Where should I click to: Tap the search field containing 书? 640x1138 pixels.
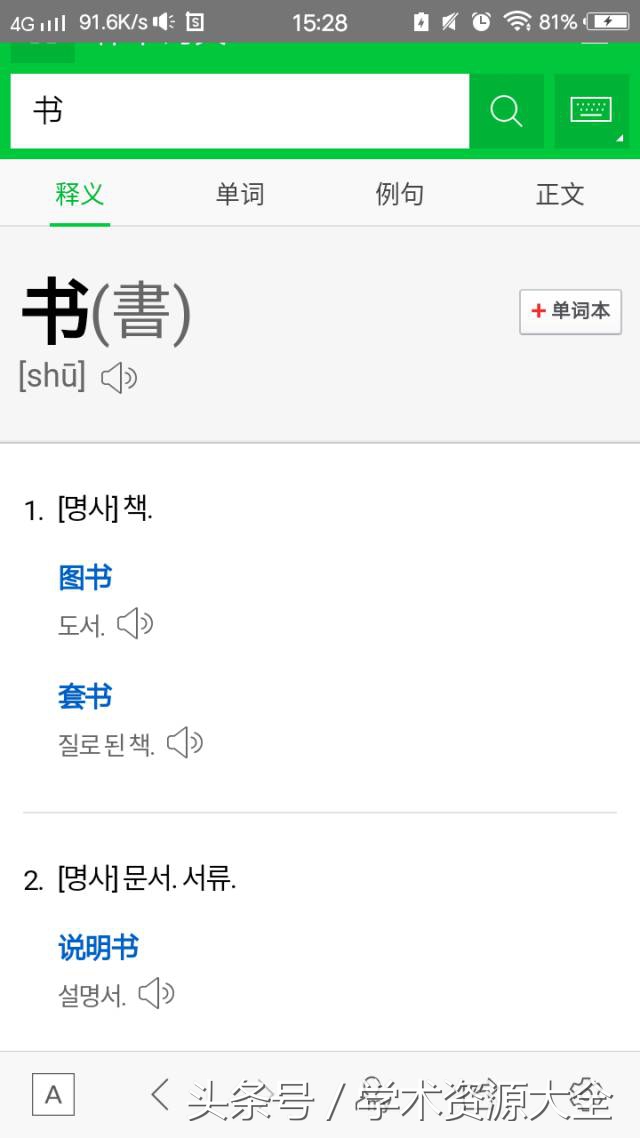coord(240,111)
